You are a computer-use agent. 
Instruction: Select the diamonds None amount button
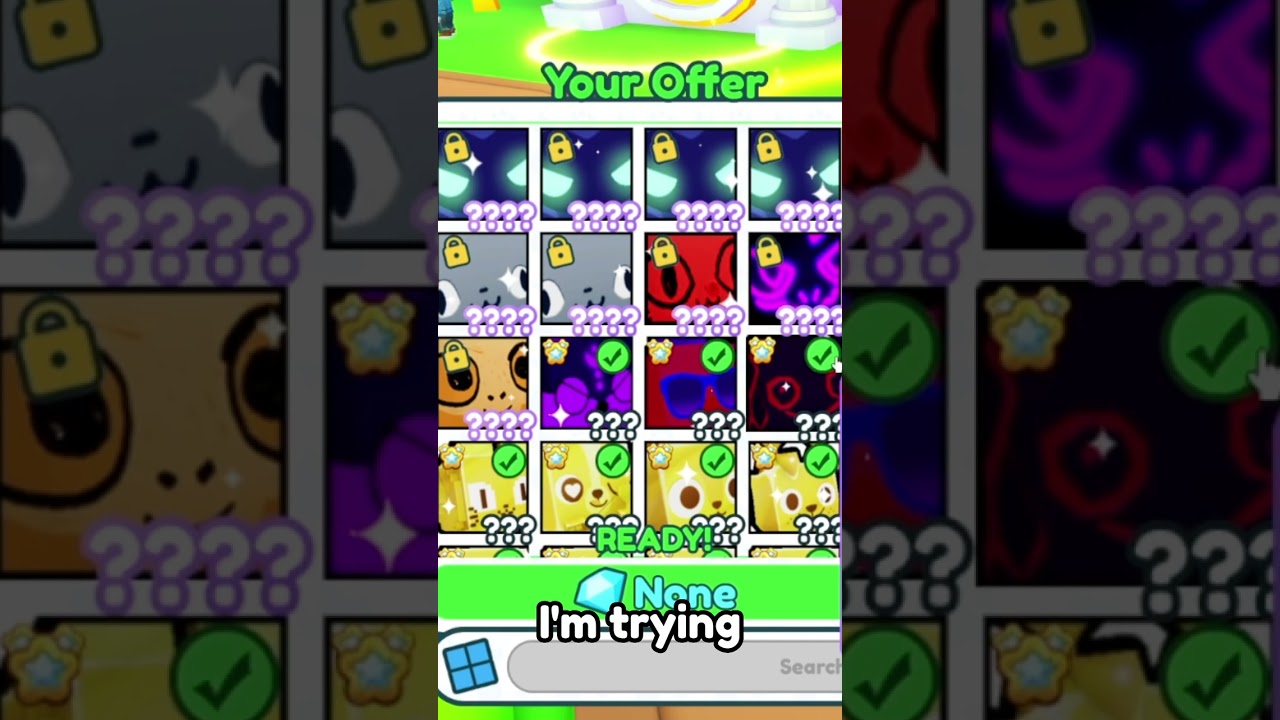pos(640,592)
